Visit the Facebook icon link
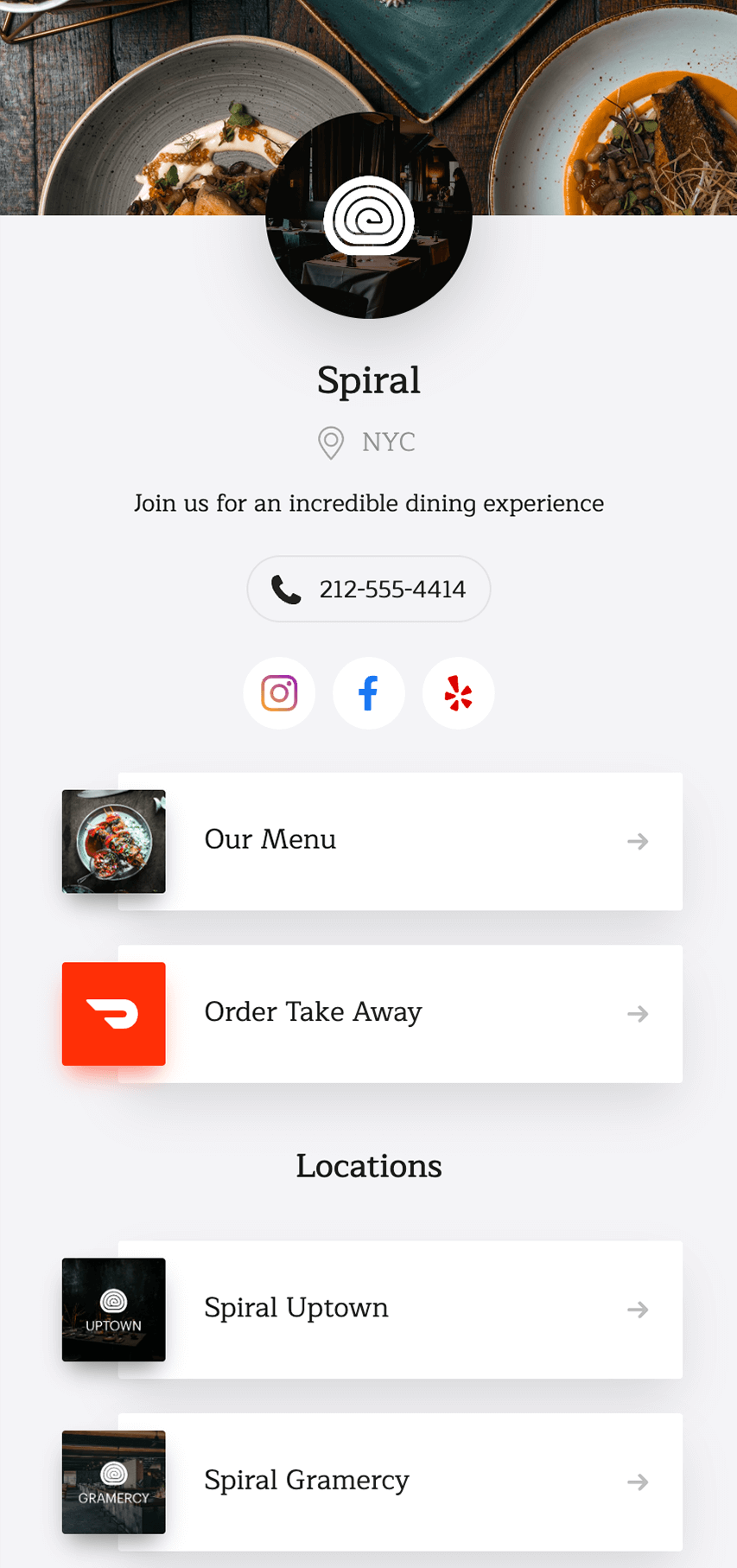Screen dimensions: 737x1568 pos(369,693)
